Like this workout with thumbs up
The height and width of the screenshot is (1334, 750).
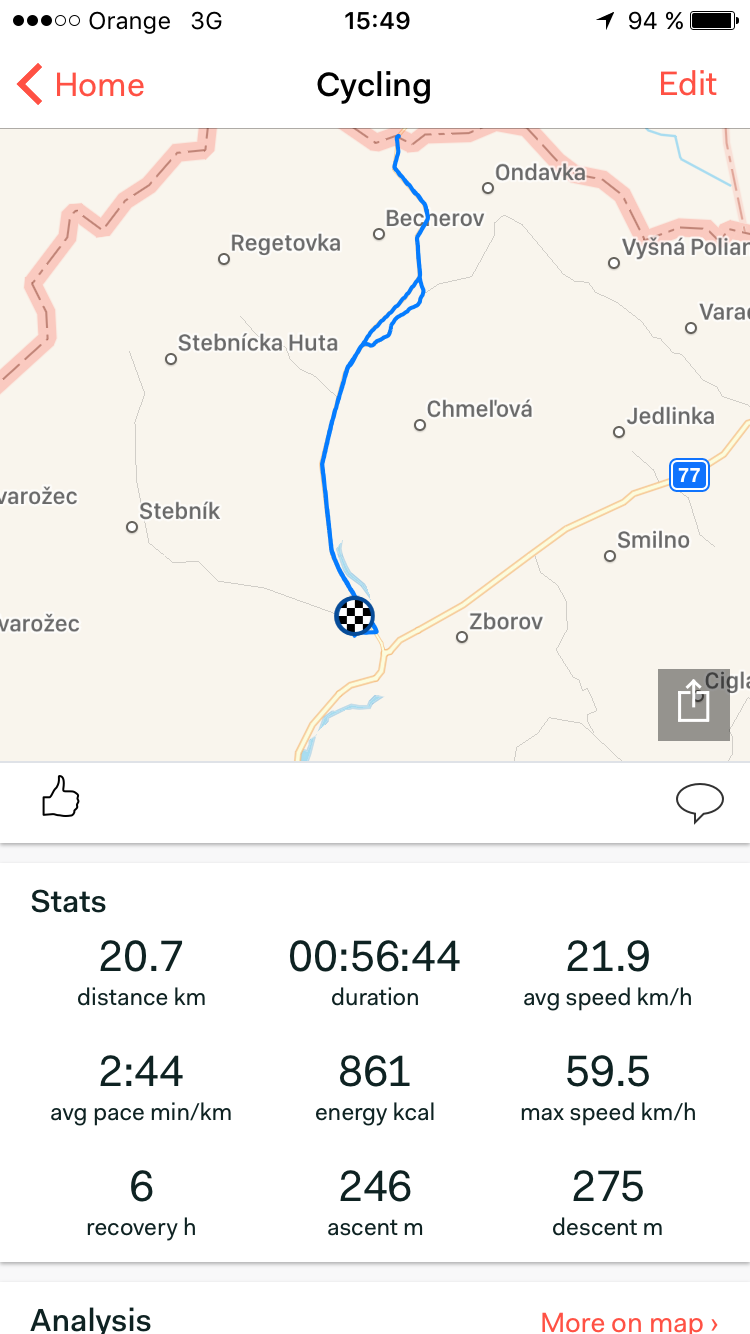(x=61, y=800)
